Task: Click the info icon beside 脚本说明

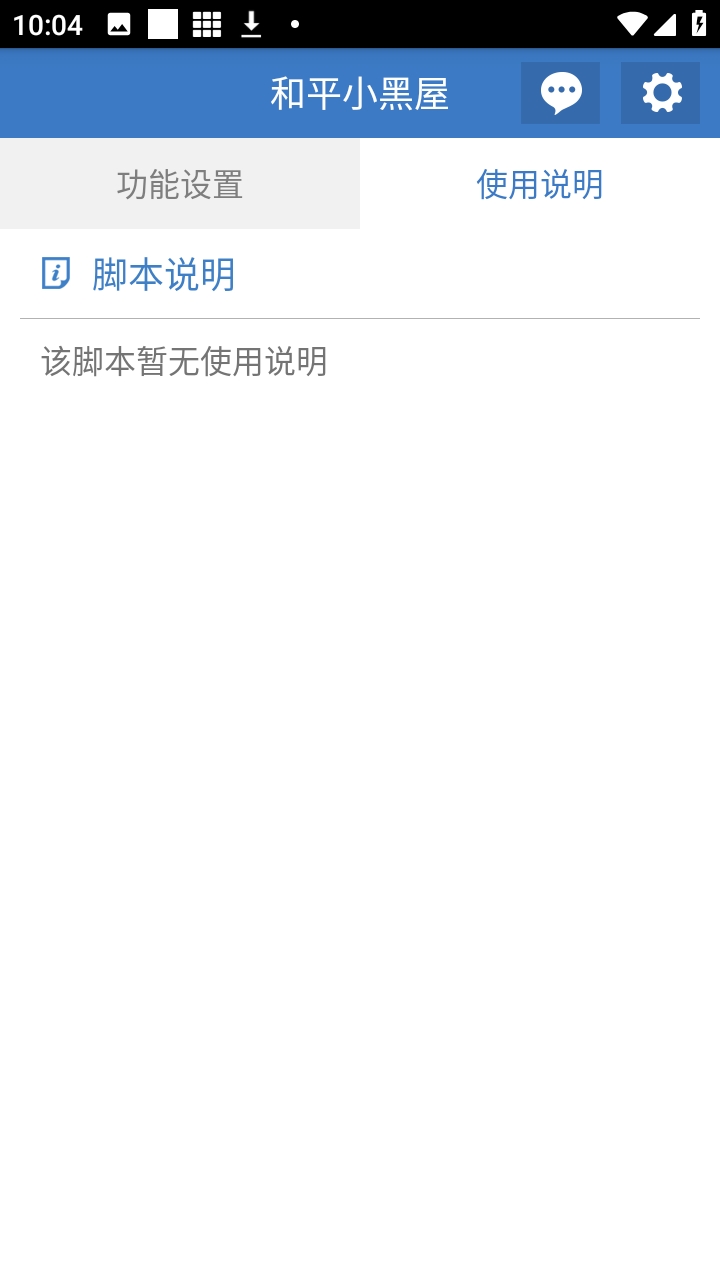Action: (x=56, y=273)
